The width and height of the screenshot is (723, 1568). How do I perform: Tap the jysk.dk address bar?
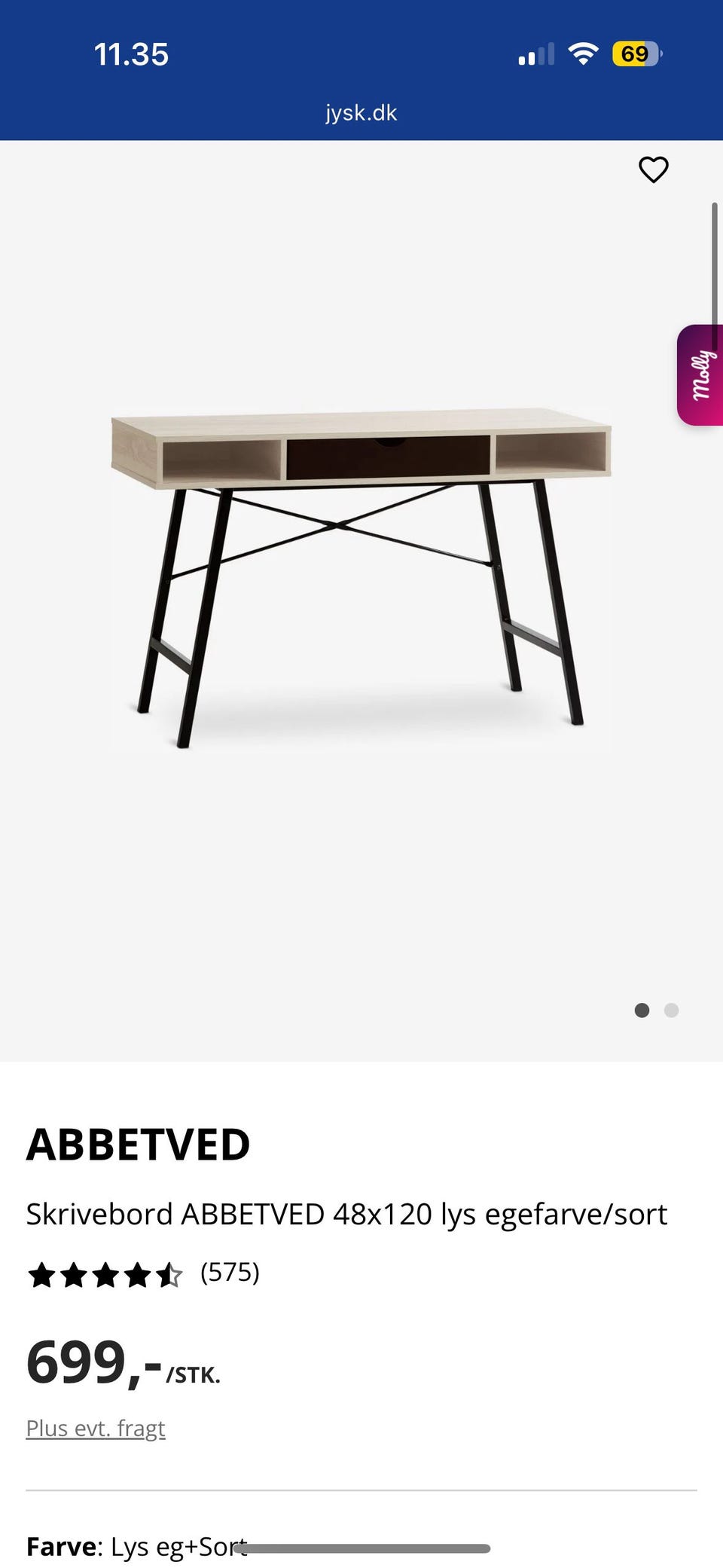click(x=361, y=113)
